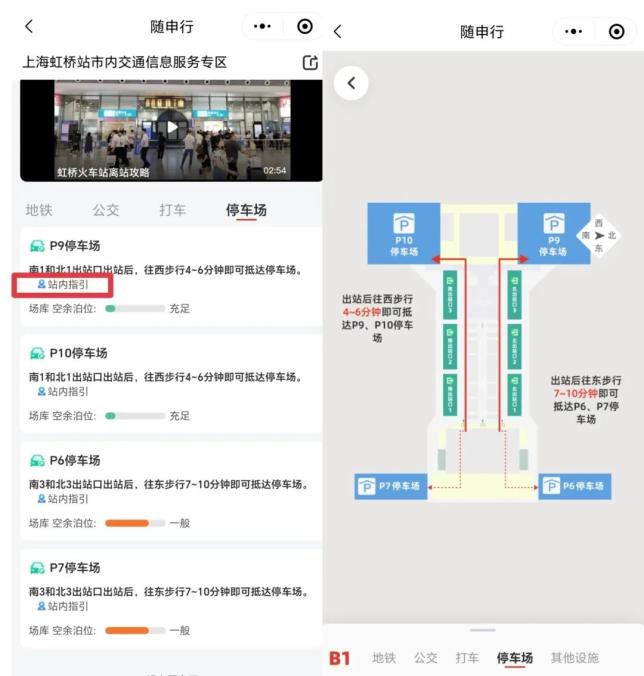Tap the round back button on the map

click(351, 84)
